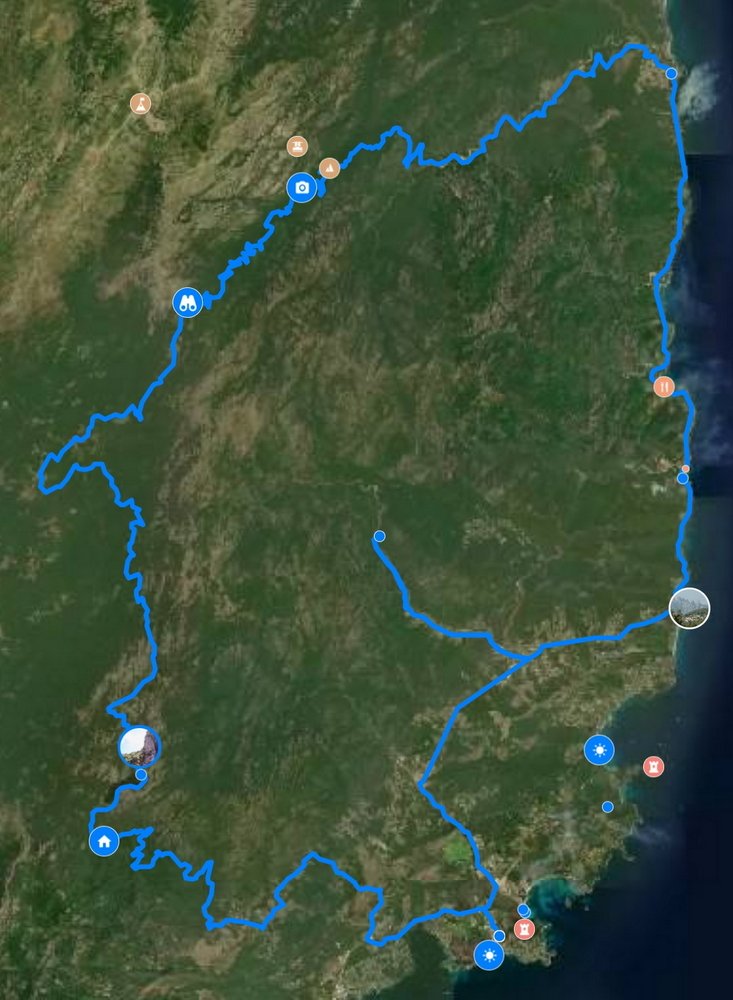733x1000 pixels.
Task: Tap the summit flag marker
Action: point(140,103)
